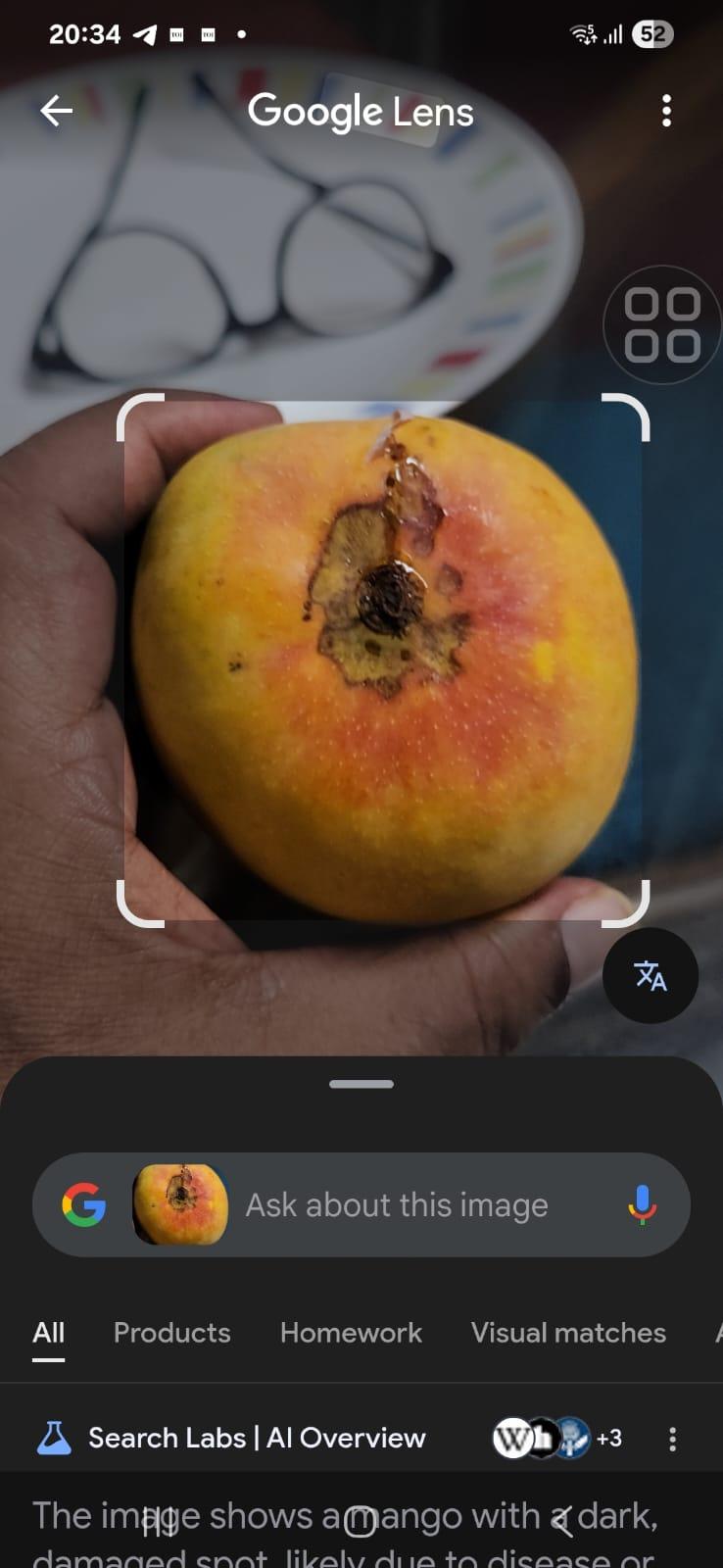View the AI Overview source icons
Screen dimensions: 723x1568
(x=555, y=1439)
